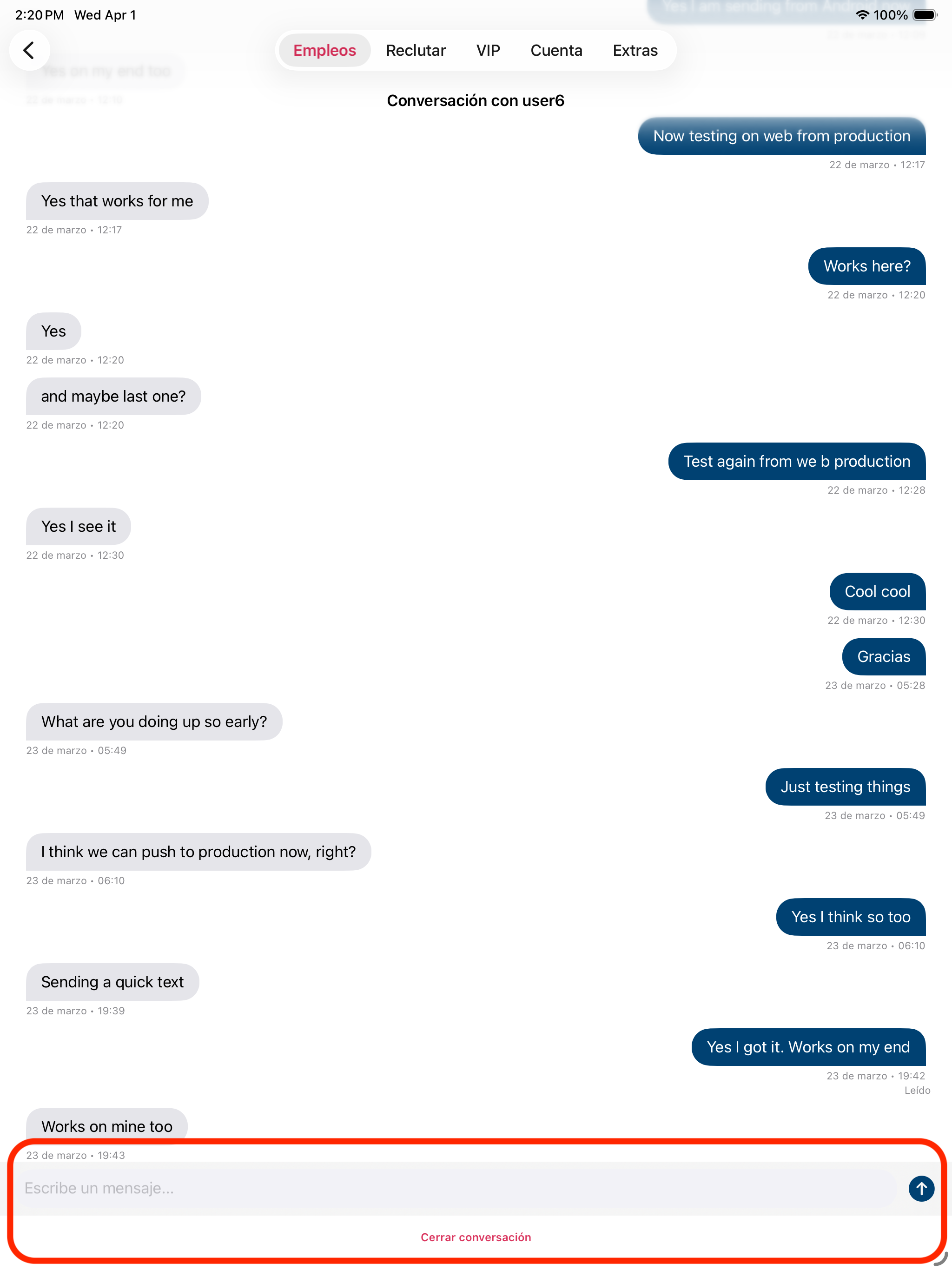This screenshot has width=952, height=1270.
Task: Send the message with arrow button
Action: click(920, 1188)
